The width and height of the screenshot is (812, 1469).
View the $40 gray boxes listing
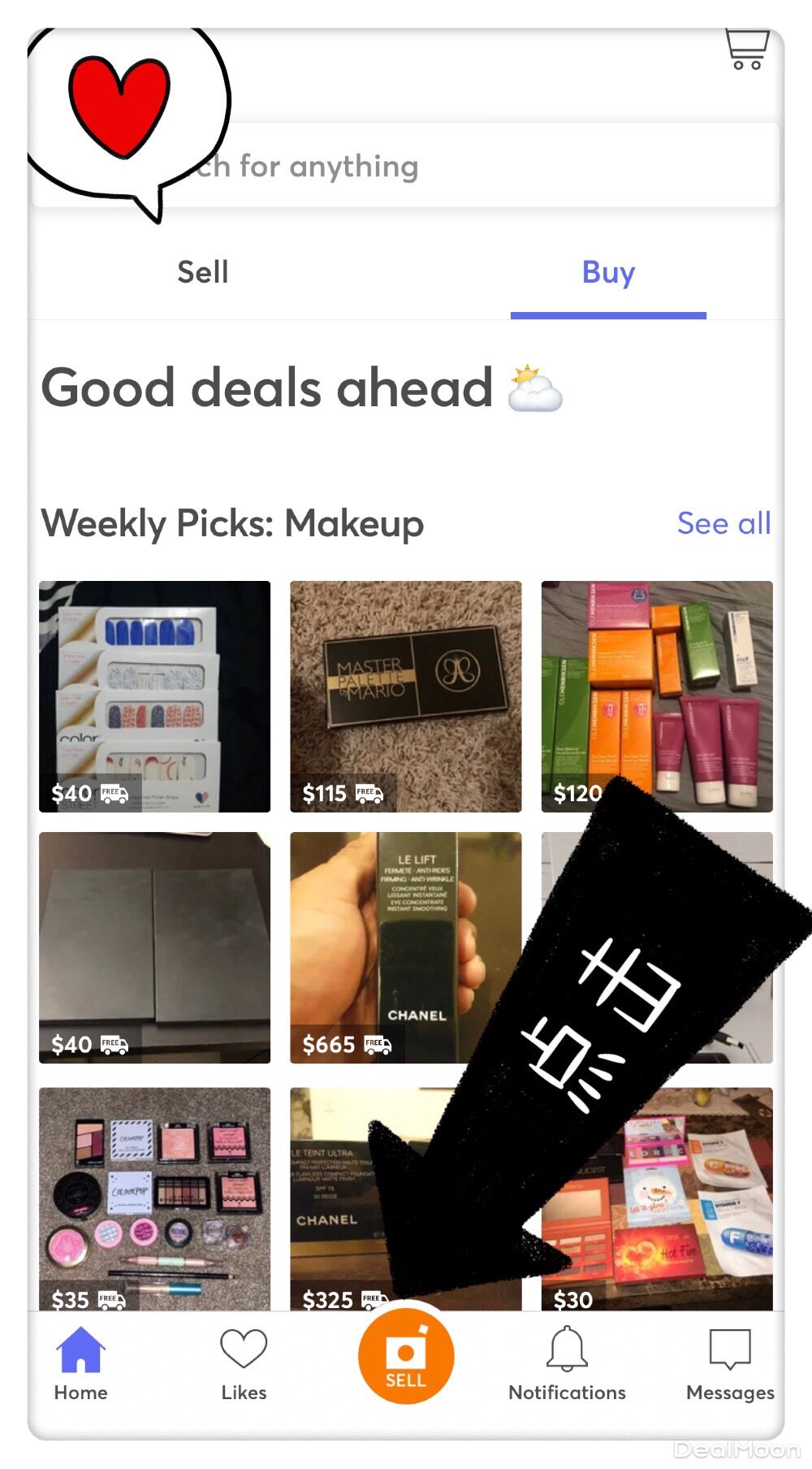154,947
